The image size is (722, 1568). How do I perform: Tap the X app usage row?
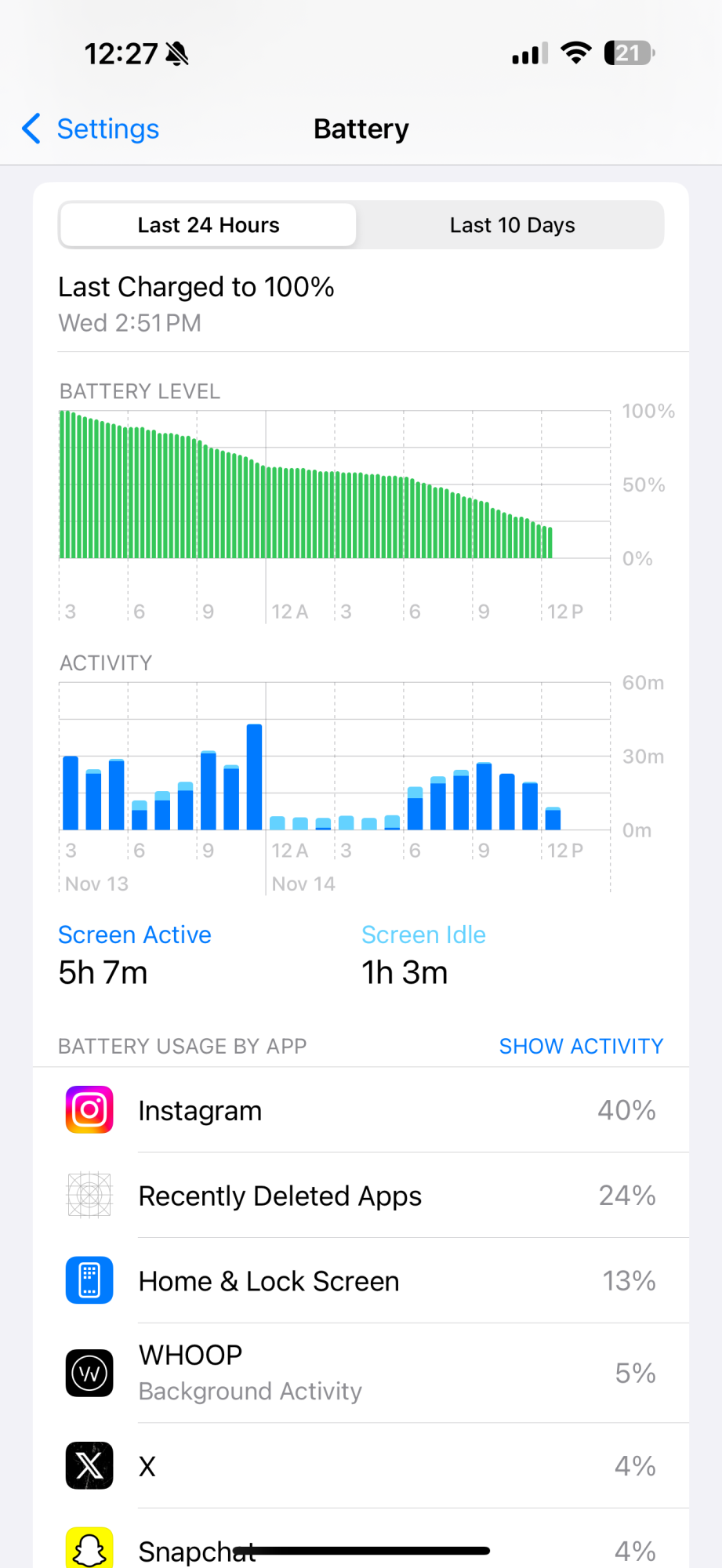pos(361,1466)
